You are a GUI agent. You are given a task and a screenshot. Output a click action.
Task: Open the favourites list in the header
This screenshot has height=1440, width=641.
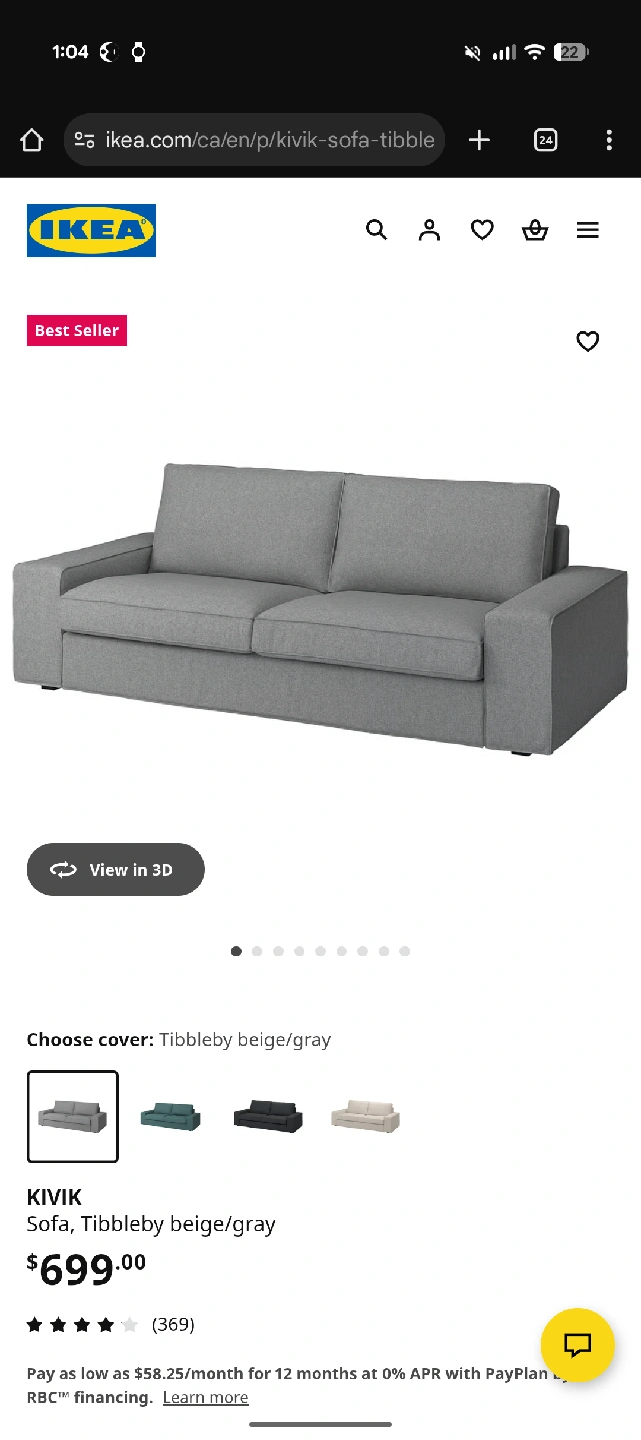(482, 230)
